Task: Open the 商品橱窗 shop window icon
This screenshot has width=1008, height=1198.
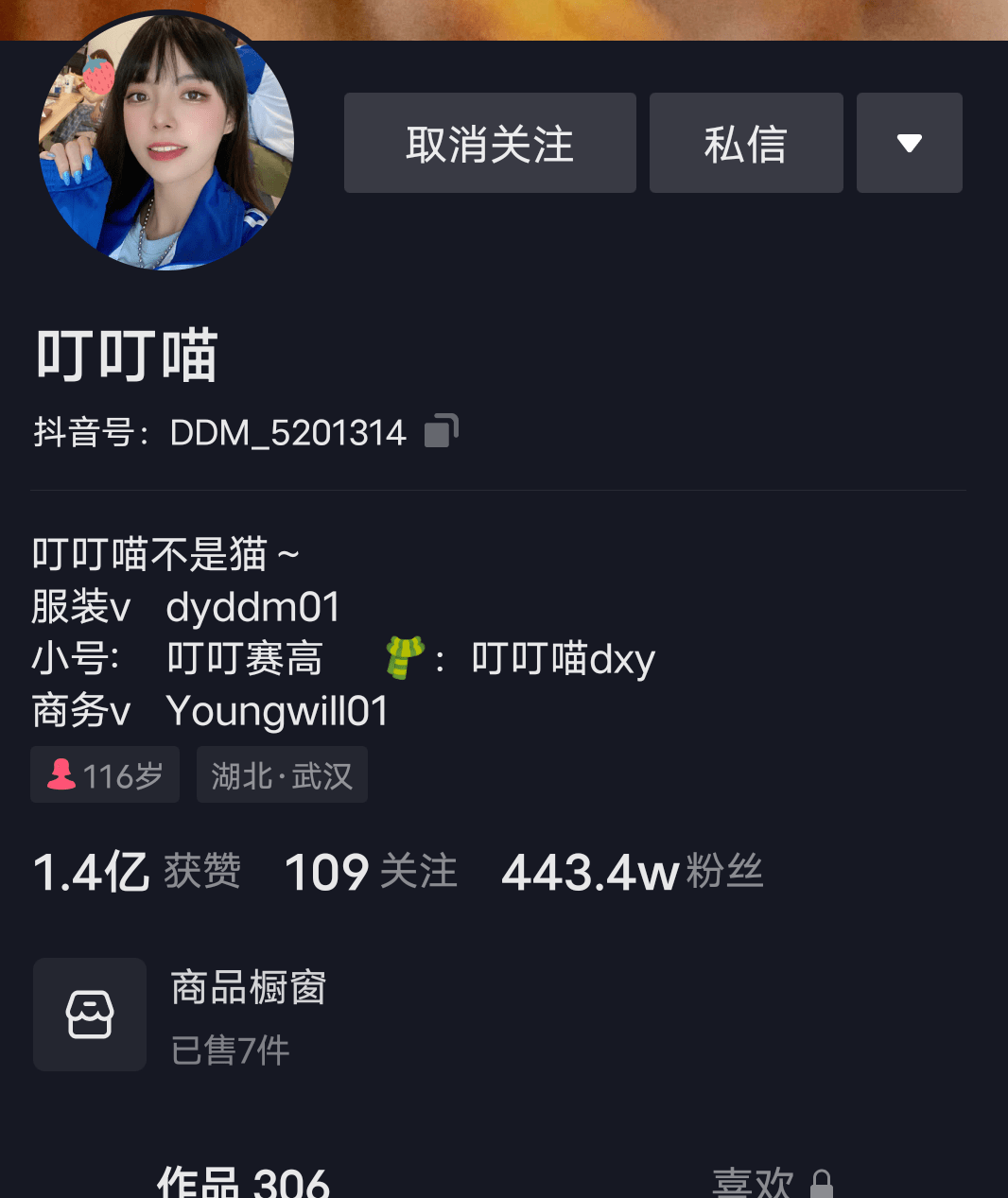Action: pyautogui.click(x=90, y=1014)
